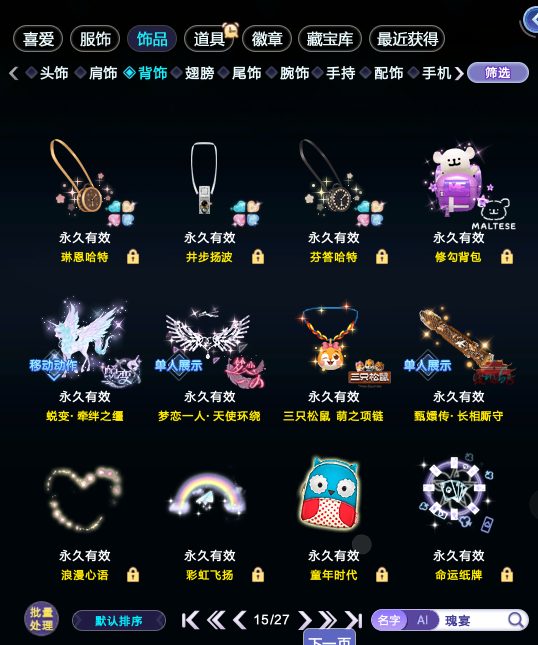
Task: Open the 道具 tab
Action: tap(209, 39)
